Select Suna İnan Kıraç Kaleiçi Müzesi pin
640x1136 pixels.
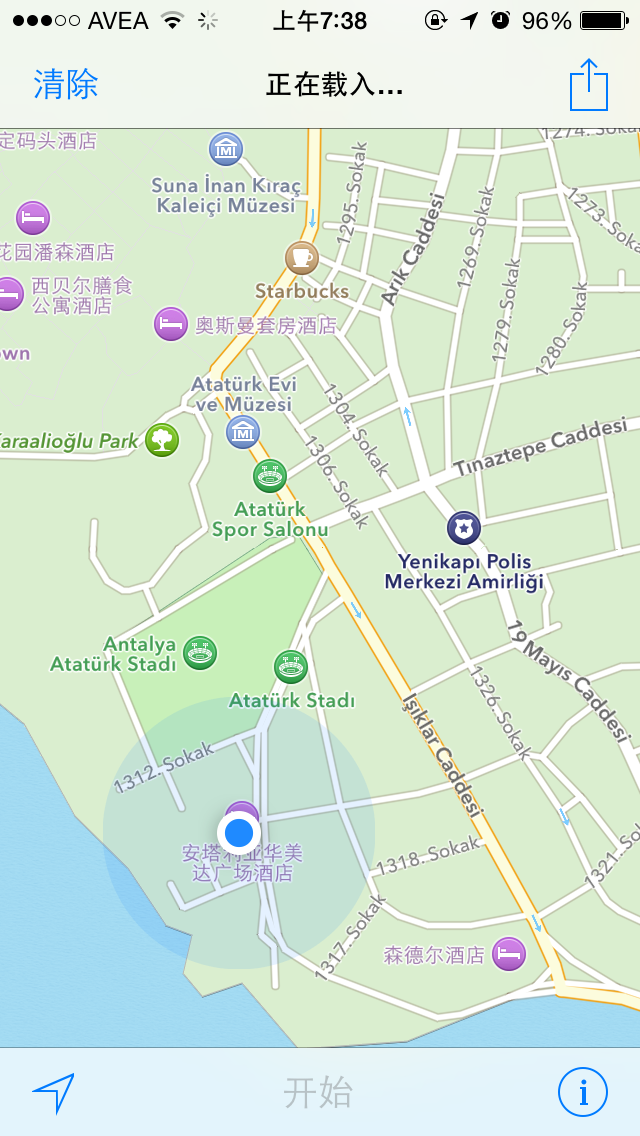coord(226,149)
